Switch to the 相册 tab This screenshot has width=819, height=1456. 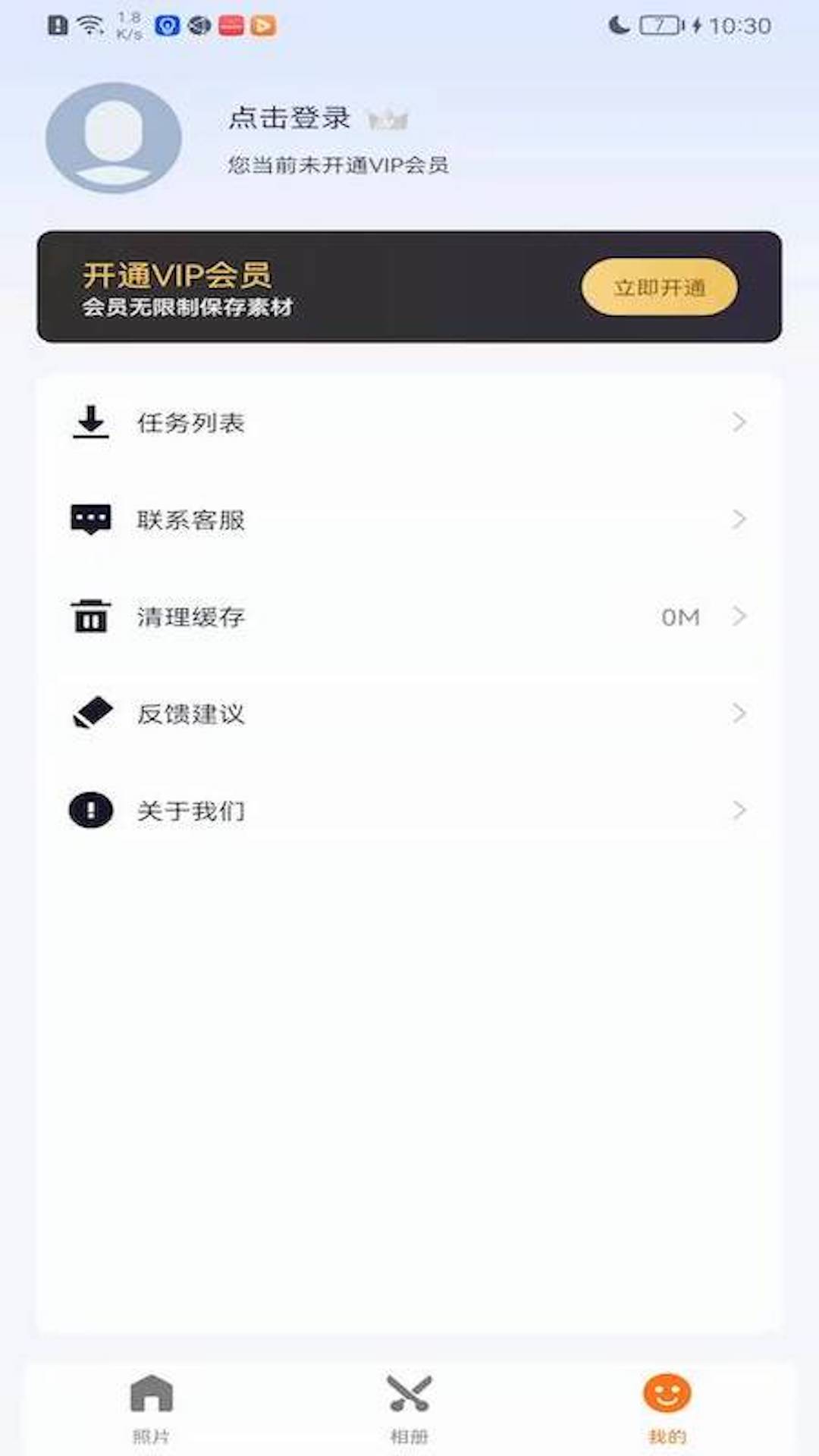(x=409, y=1408)
